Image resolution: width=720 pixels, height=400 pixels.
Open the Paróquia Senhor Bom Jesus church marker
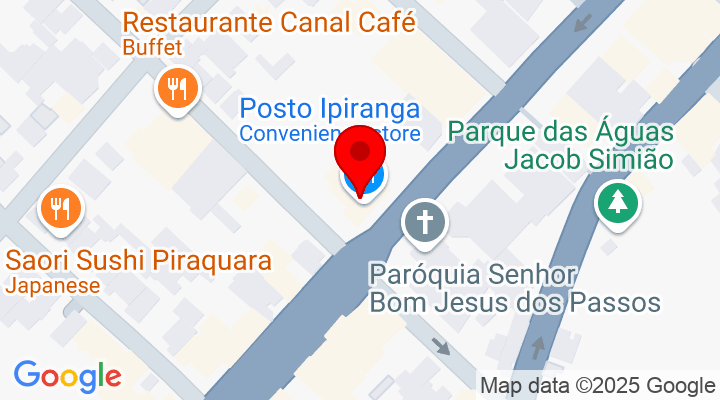click(x=425, y=222)
